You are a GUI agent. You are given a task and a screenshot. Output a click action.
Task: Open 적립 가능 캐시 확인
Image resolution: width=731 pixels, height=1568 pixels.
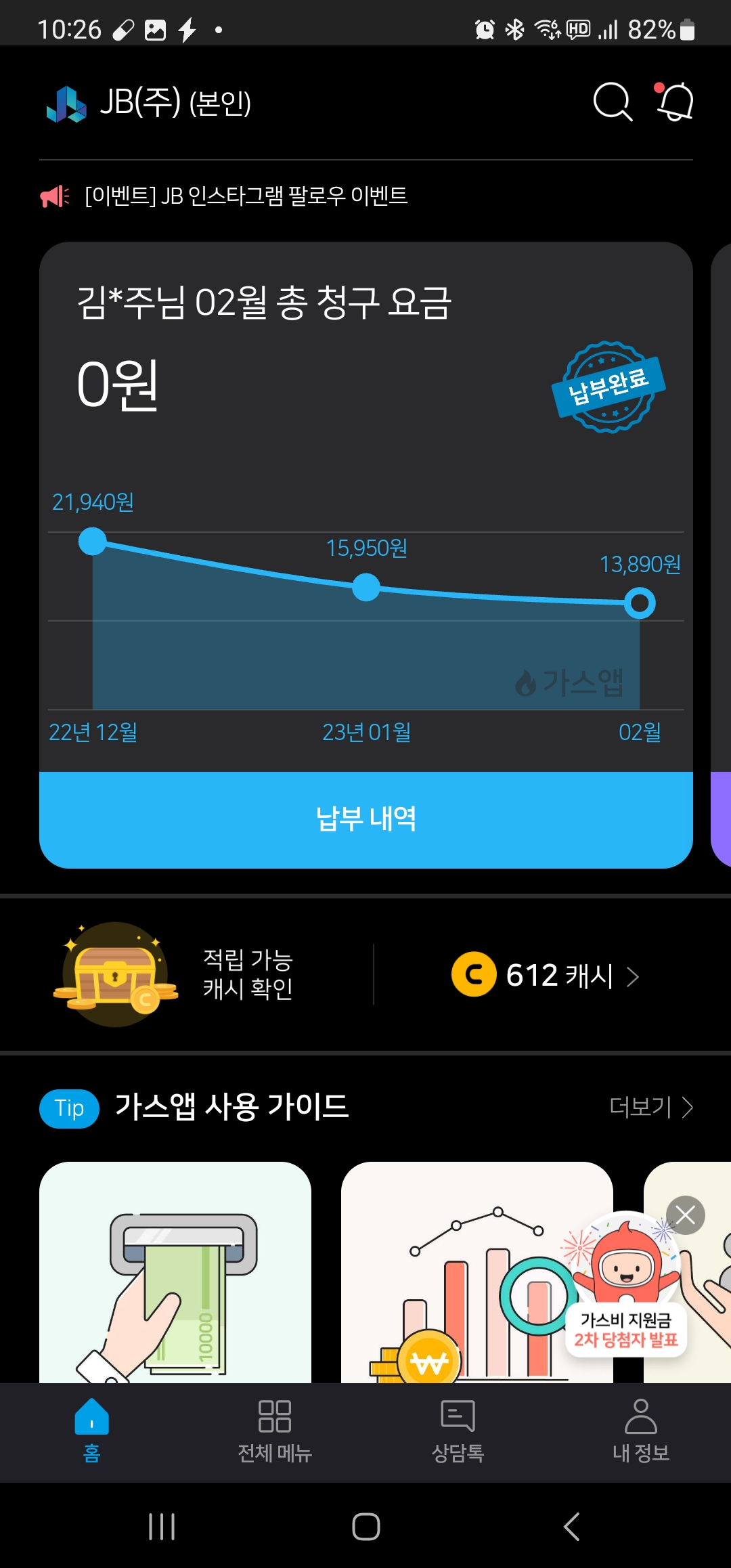tap(248, 974)
